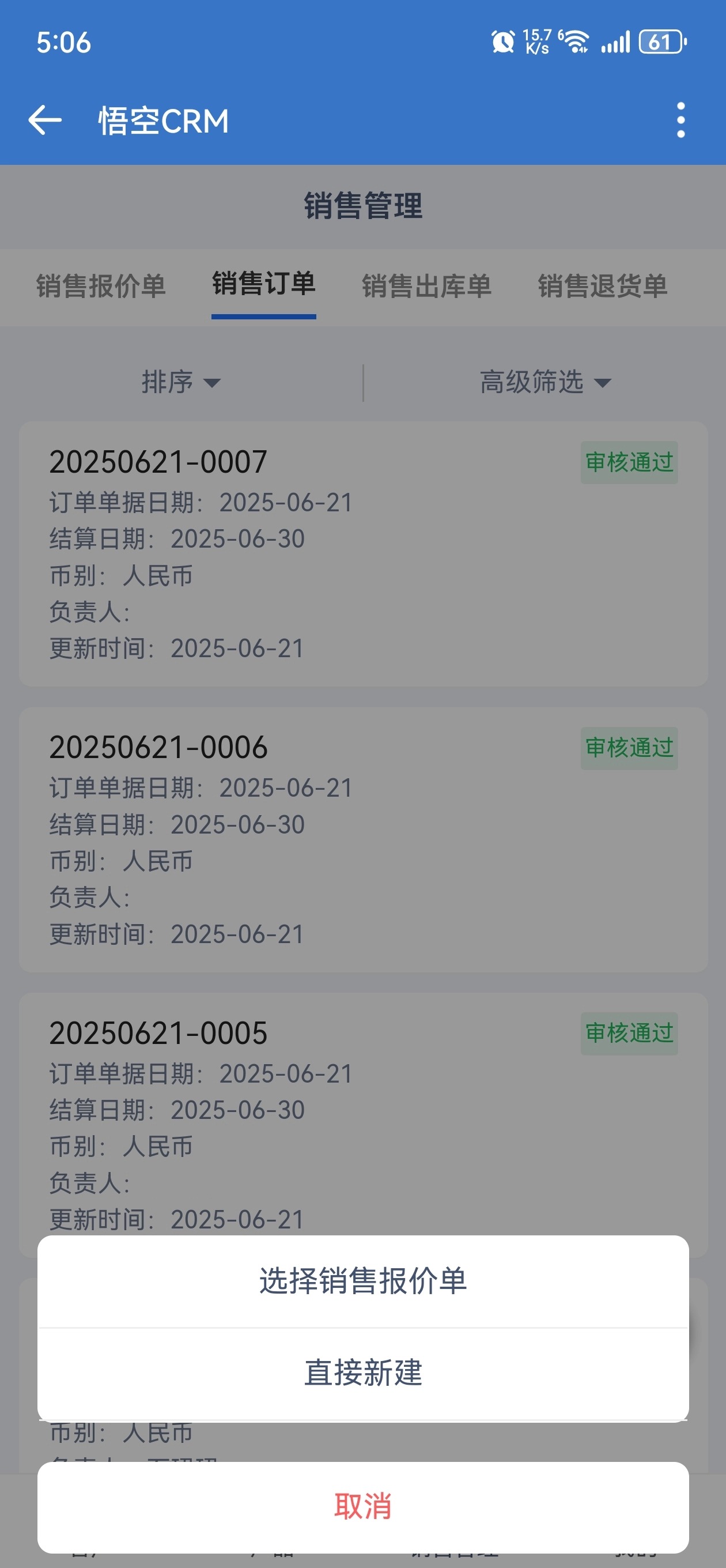726x1568 pixels.
Task: Go back using the top-left arrow
Action: tap(45, 120)
